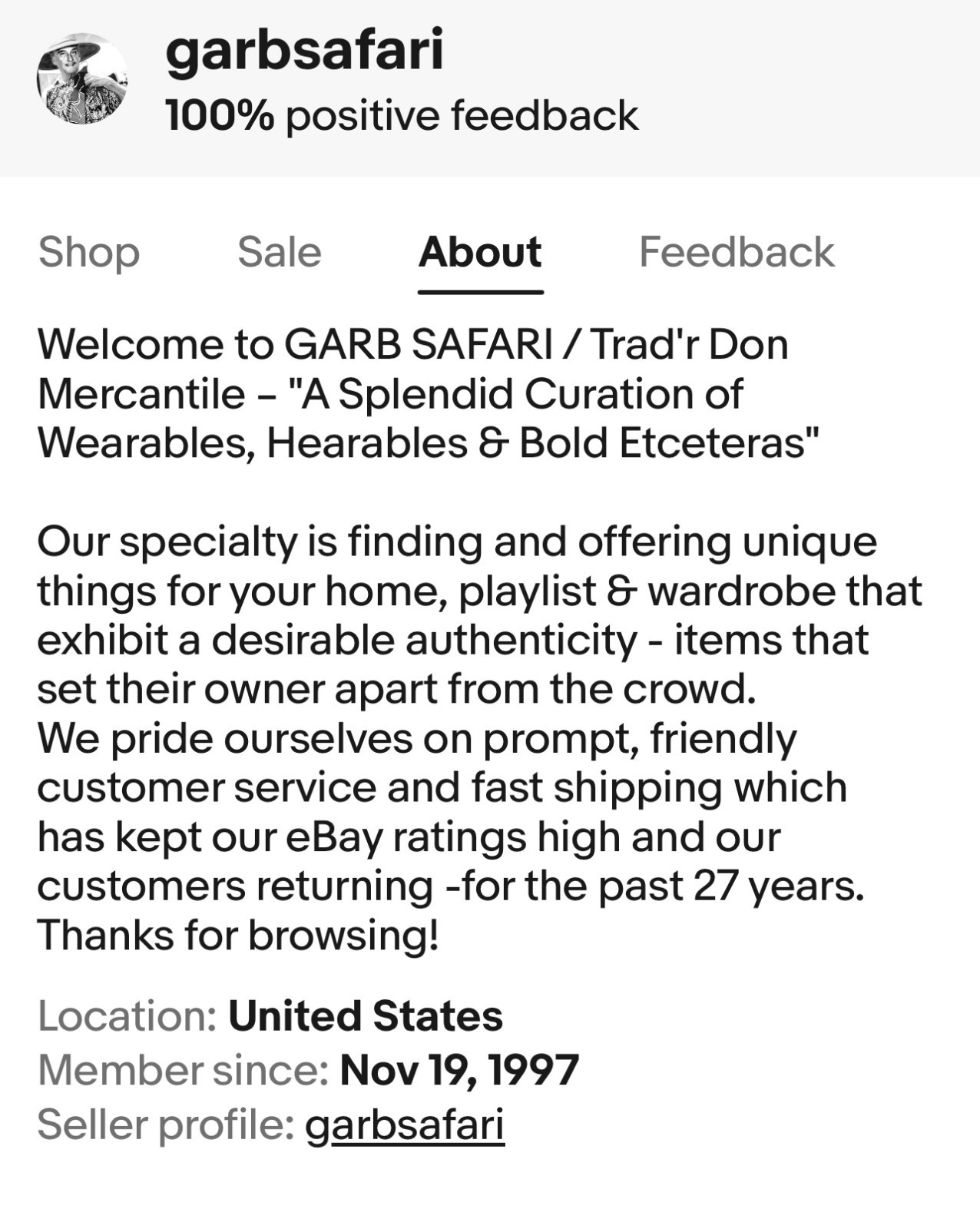
Task: Switch to the Shop tab
Action: [x=89, y=252]
